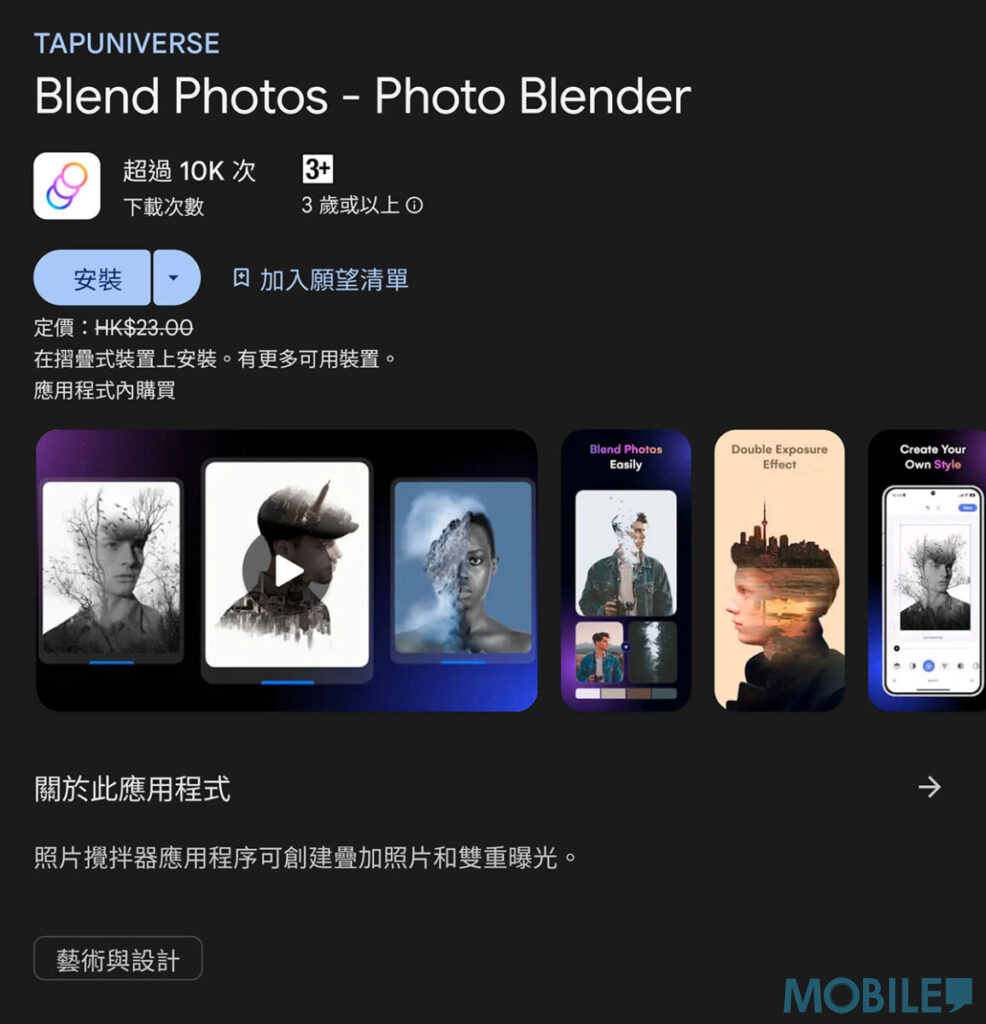Open the TAPUNIVERSE developer page
Image resolution: width=986 pixels, height=1024 pixels.
(x=127, y=44)
